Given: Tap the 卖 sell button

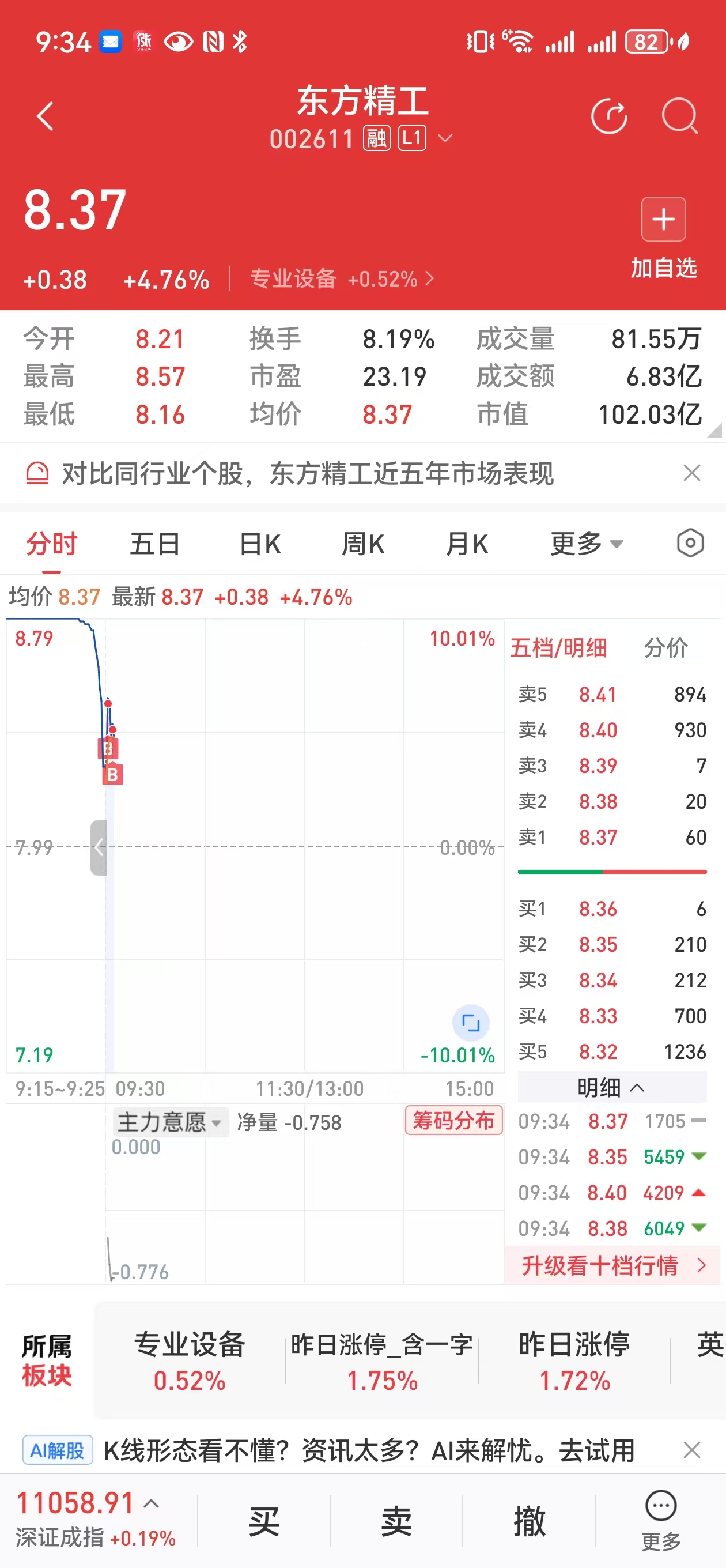Looking at the screenshot, I should tap(396, 1521).
